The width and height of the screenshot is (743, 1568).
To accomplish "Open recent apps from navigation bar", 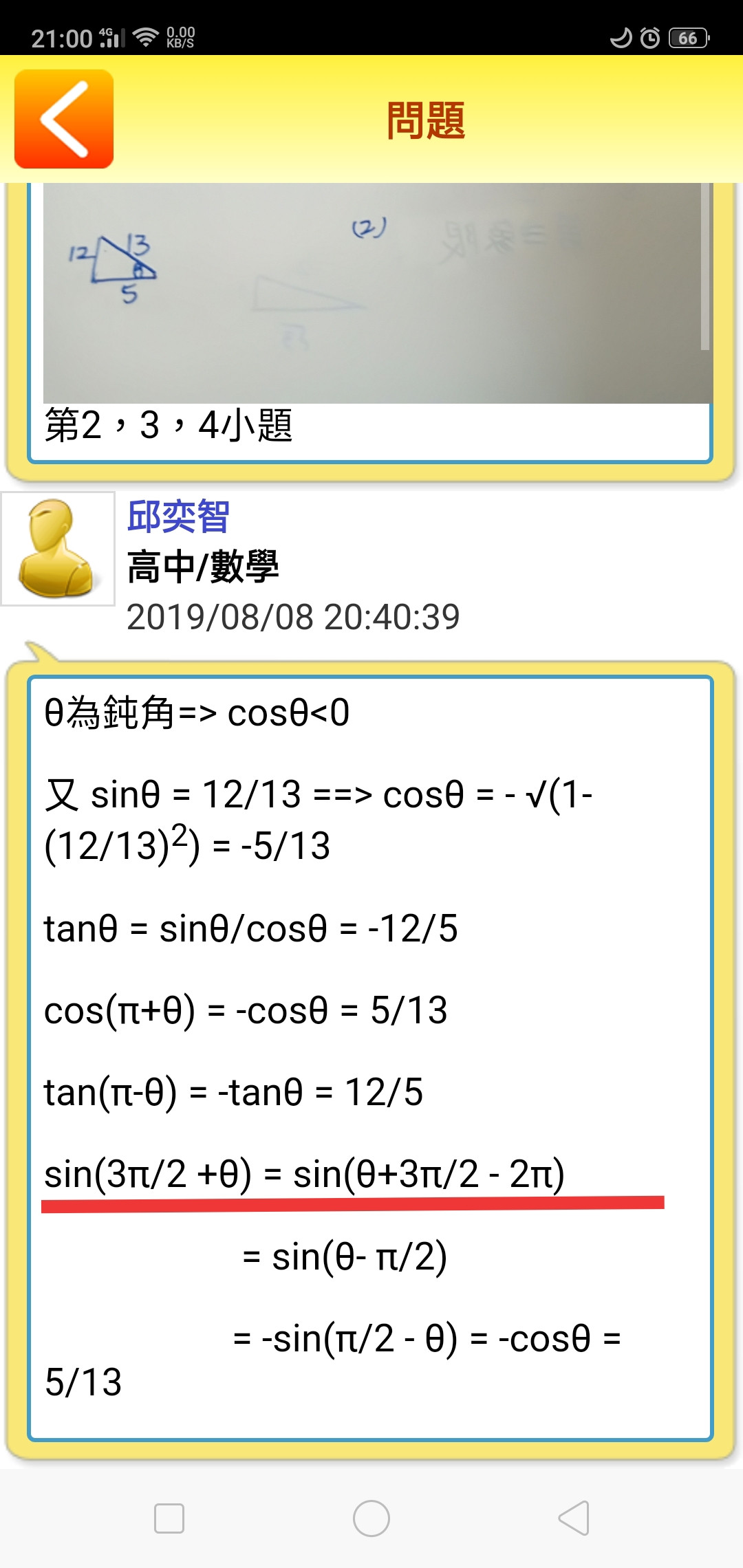I will 169,1518.
